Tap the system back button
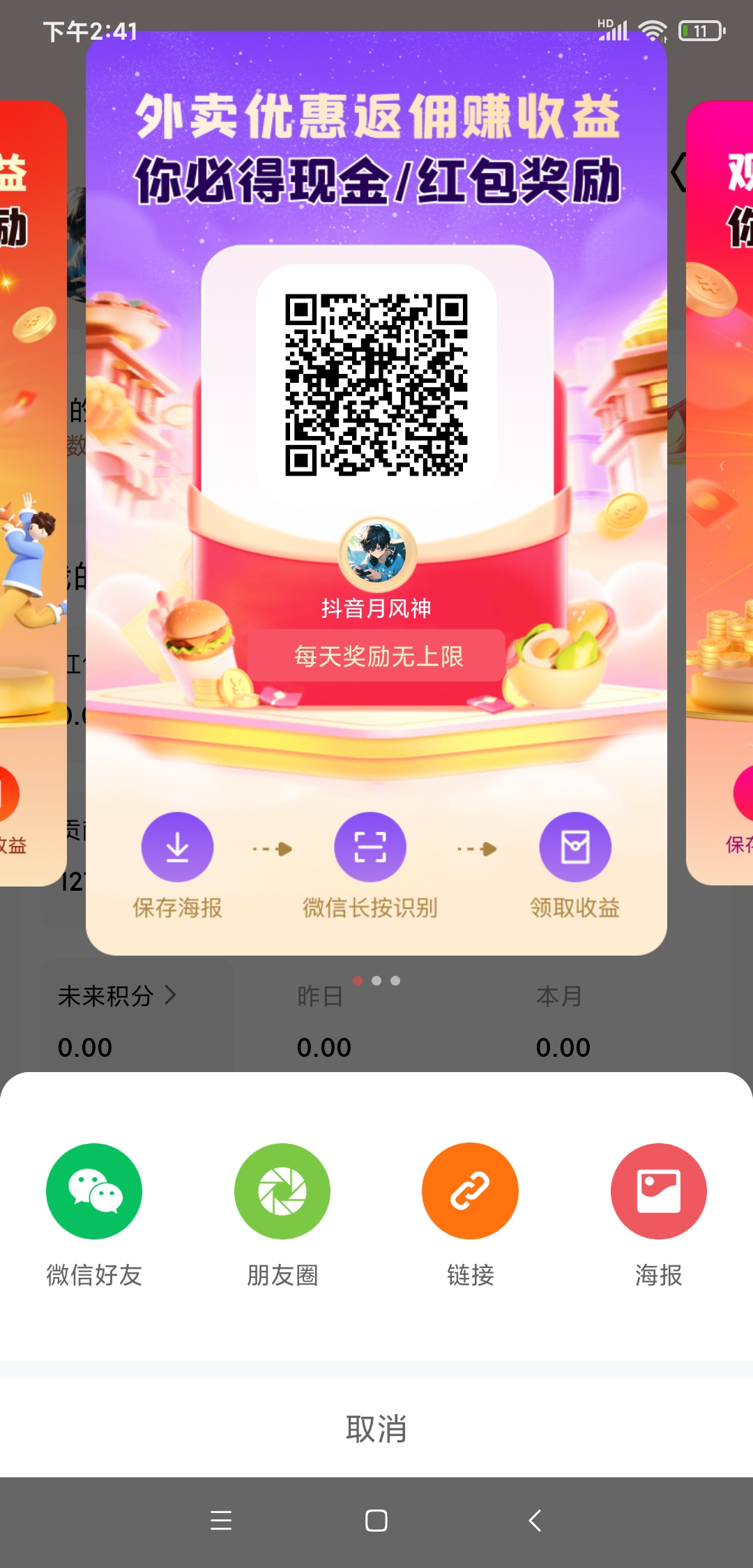Image resolution: width=753 pixels, height=1568 pixels. click(x=535, y=1521)
